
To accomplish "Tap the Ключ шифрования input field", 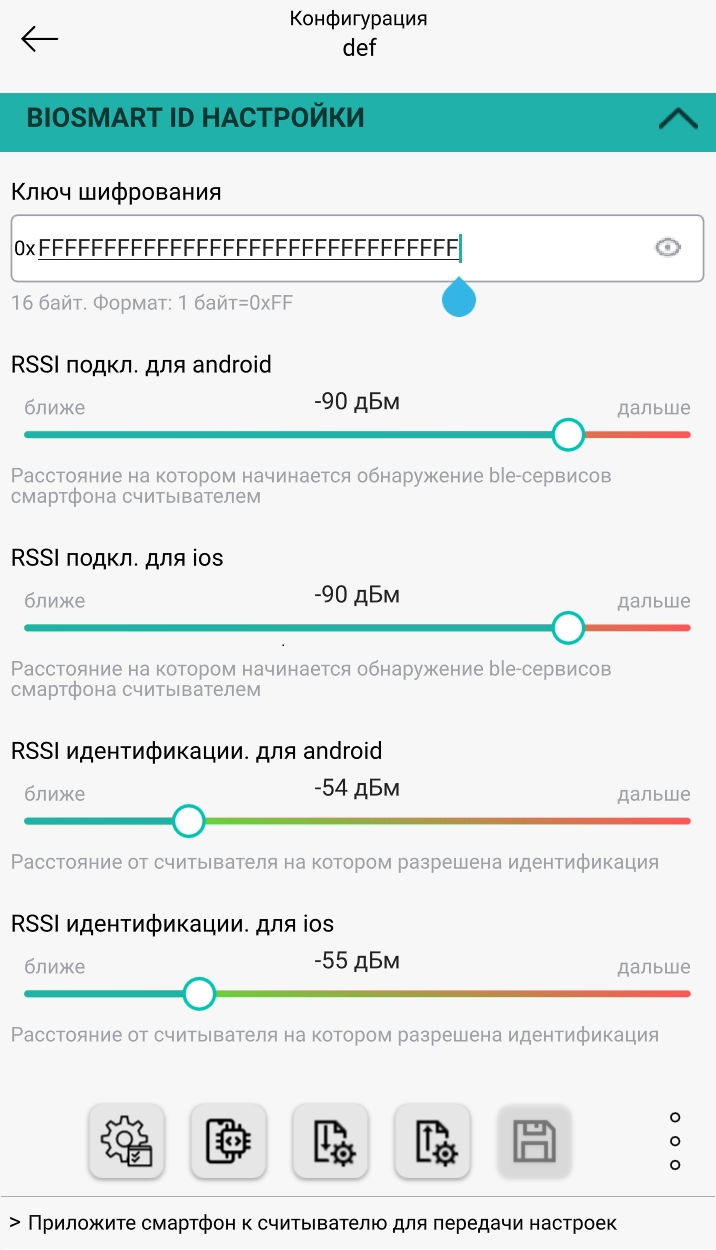I will [357, 248].
